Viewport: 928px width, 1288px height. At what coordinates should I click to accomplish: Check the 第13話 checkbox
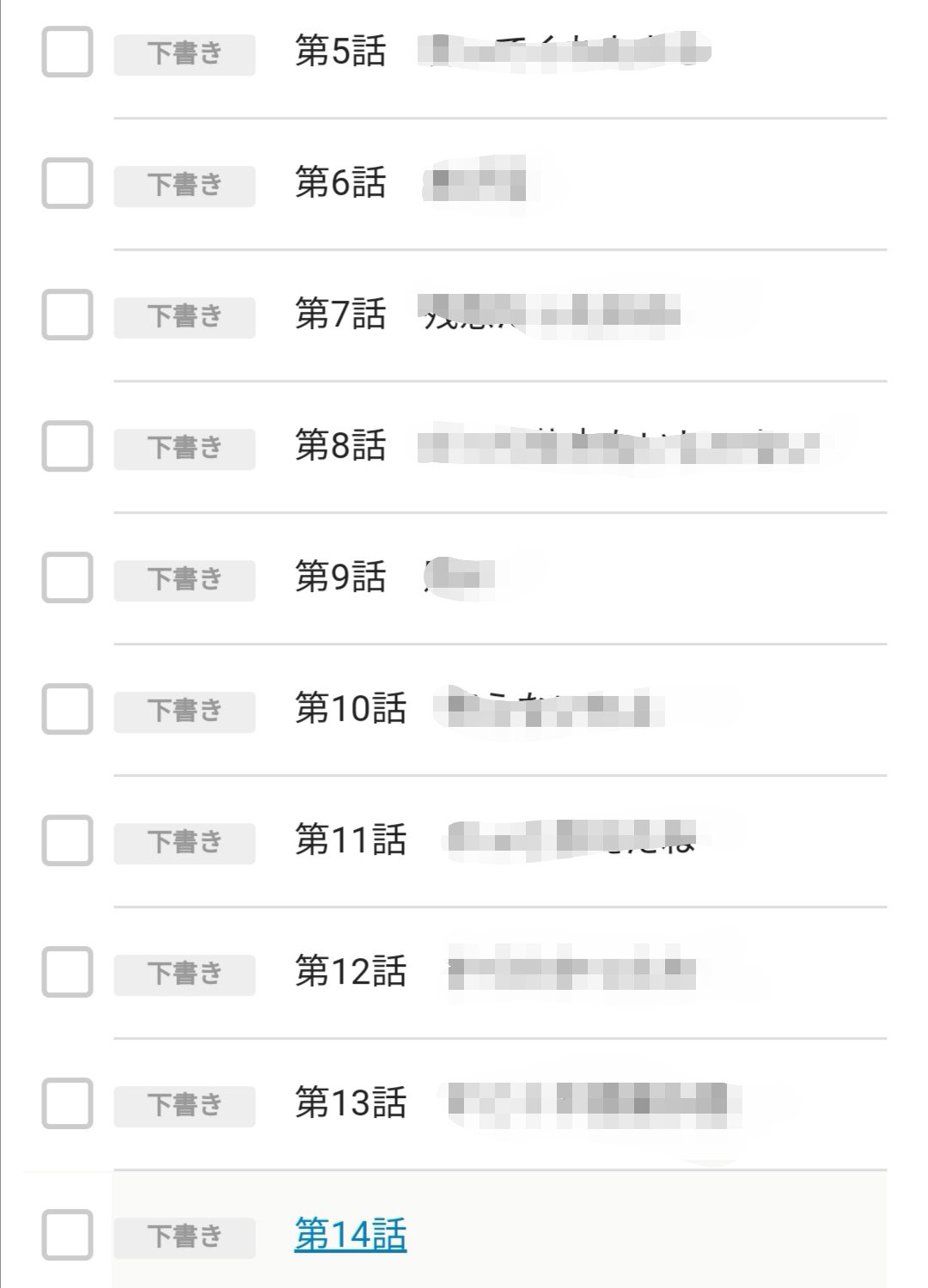pyautogui.click(x=67, y=1103)
